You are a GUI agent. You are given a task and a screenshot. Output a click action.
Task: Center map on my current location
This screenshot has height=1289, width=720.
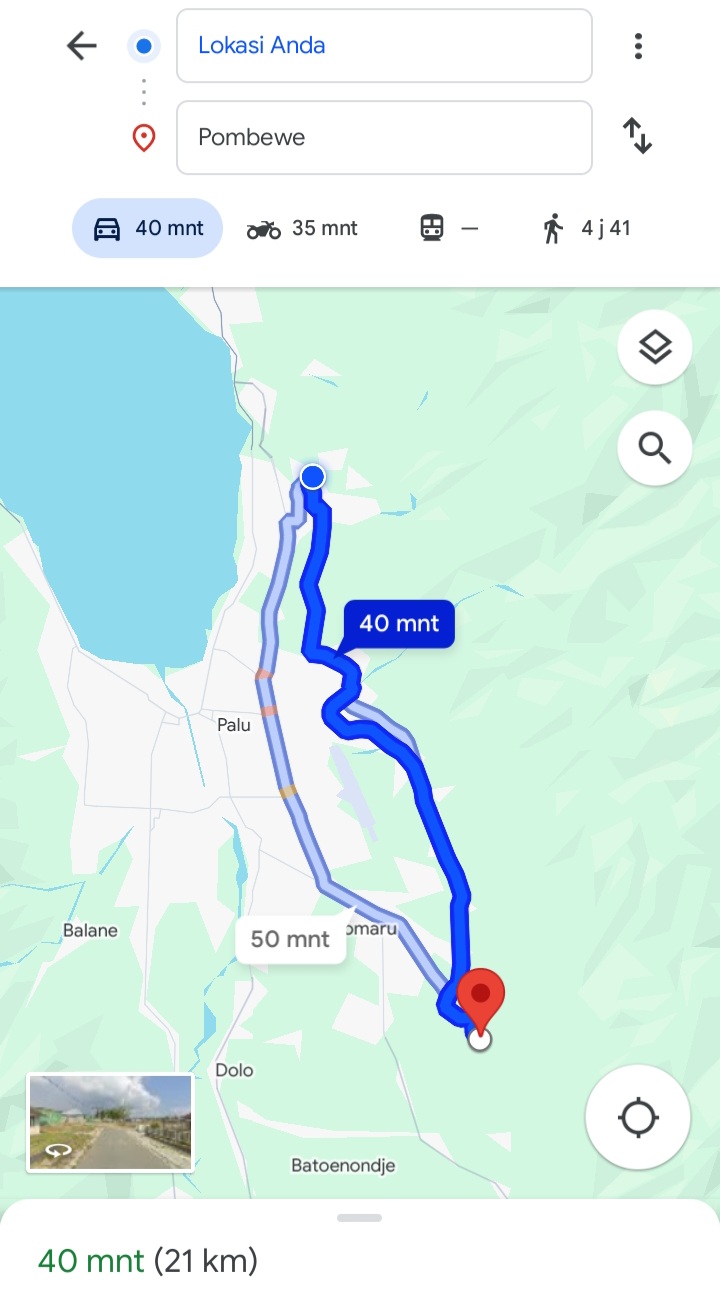(x=638, y=1117)
